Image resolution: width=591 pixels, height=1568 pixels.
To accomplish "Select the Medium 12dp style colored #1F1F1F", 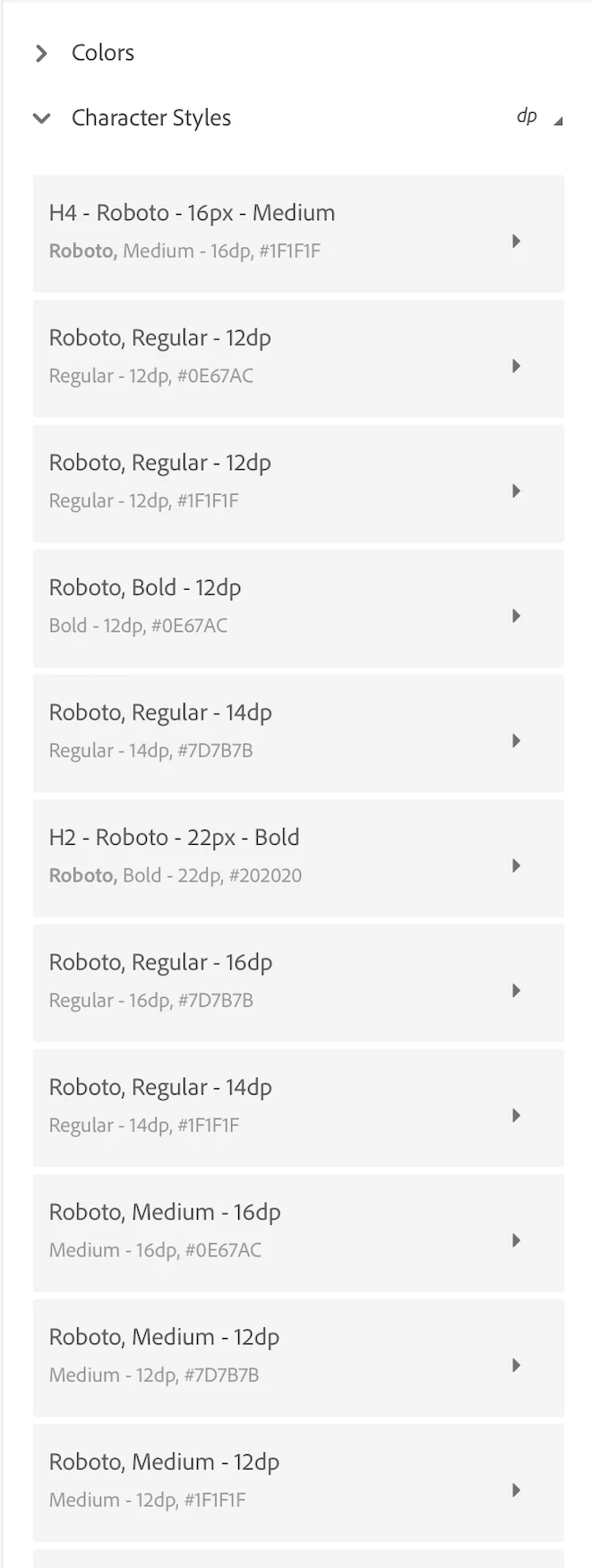I will [x=298, y=1482].
